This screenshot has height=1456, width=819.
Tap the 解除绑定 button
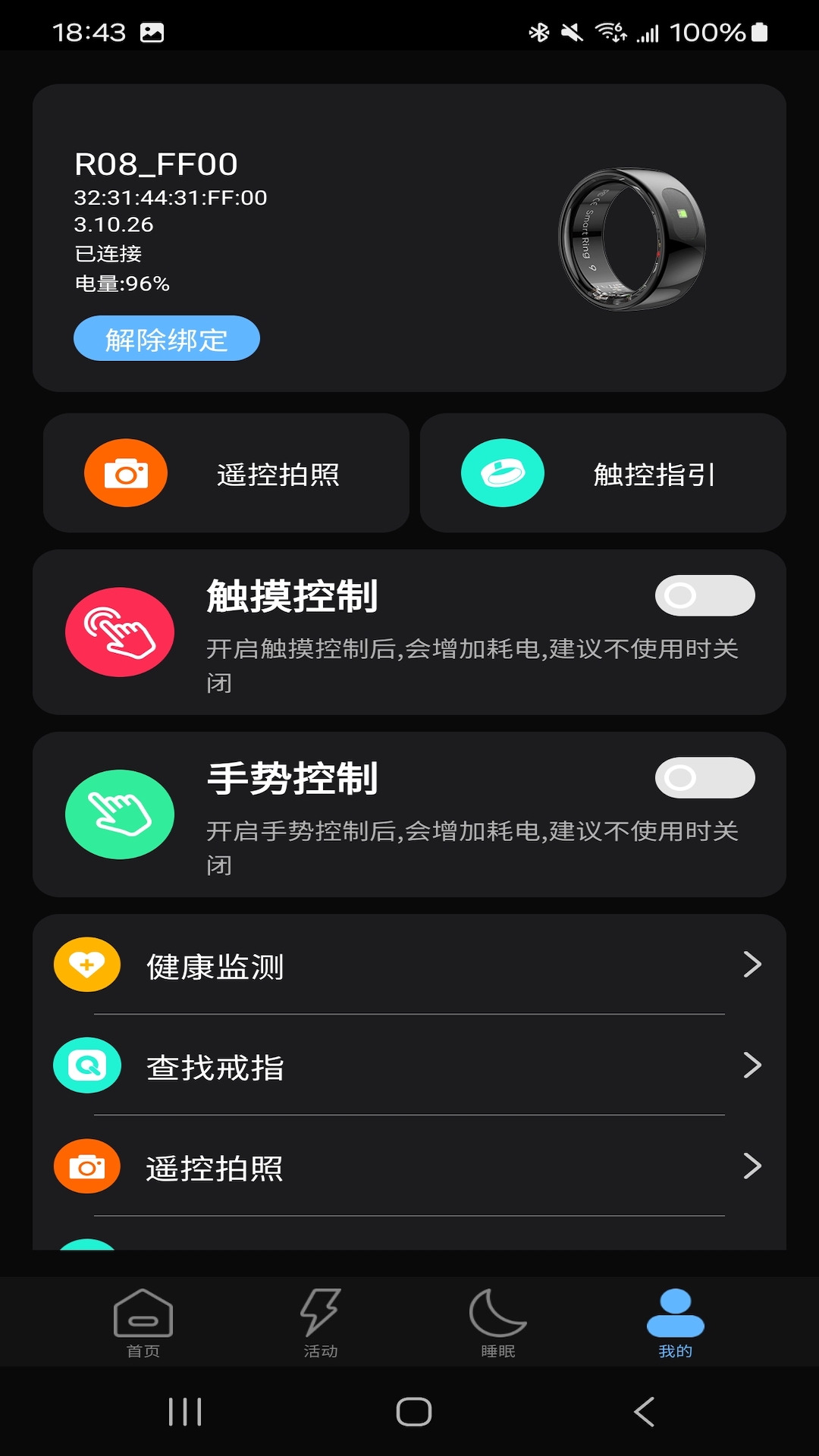click(166, 339)
